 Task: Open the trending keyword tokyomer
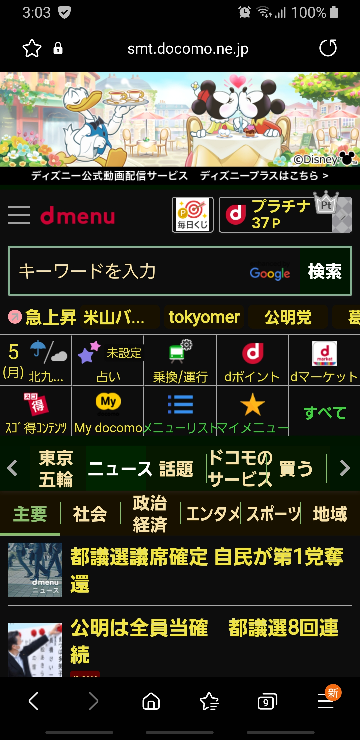(204, 317)
